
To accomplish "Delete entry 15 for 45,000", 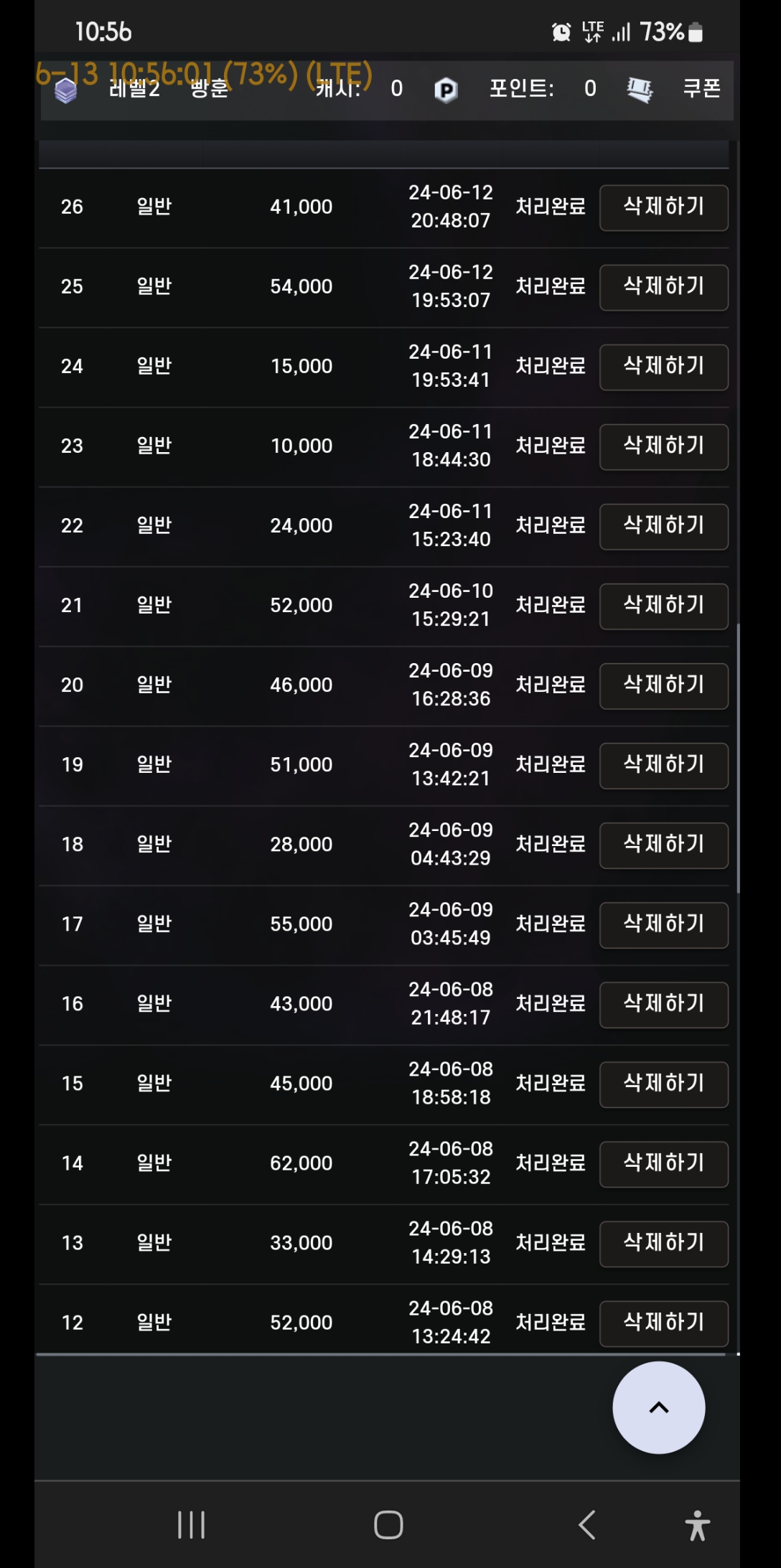I will tap(664, 1084).
